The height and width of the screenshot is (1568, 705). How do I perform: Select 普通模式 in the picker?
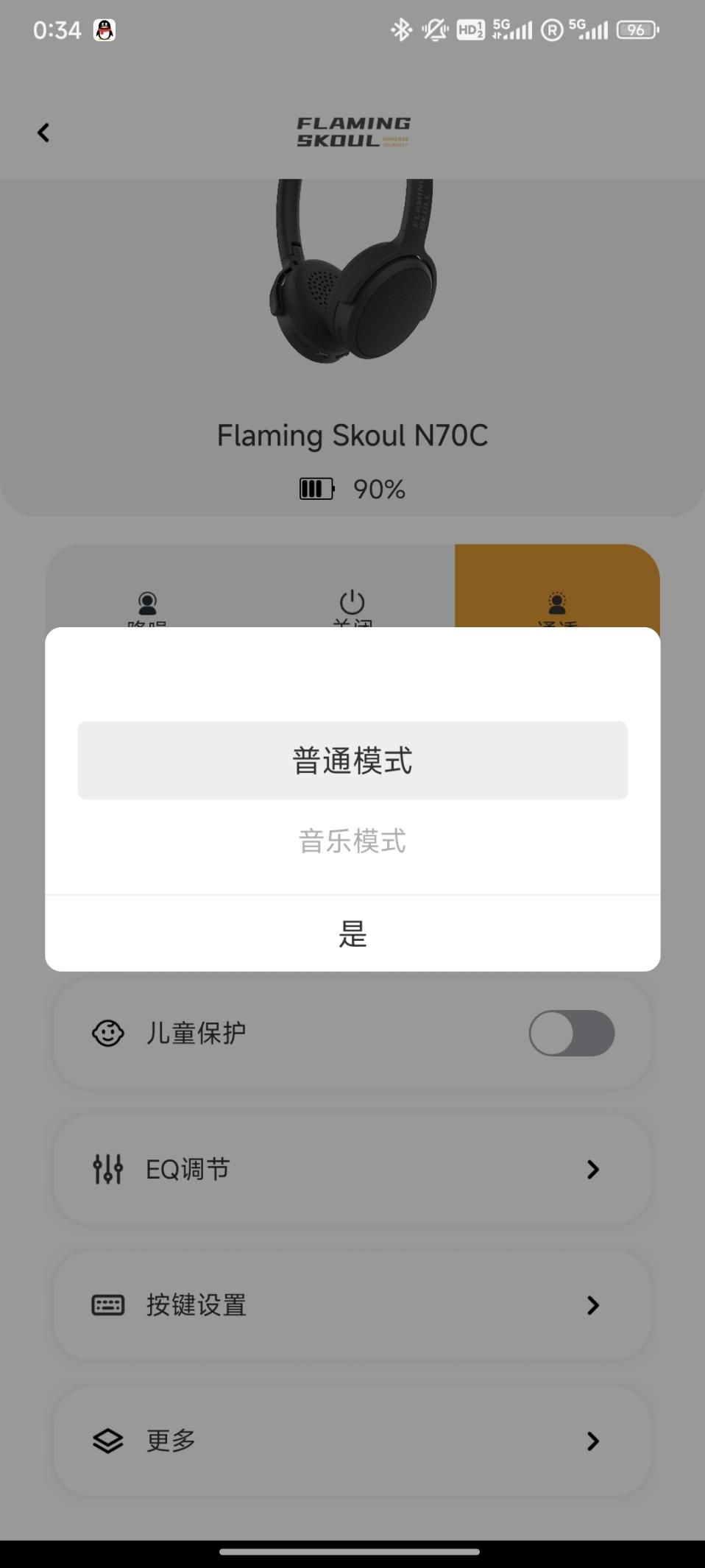click(352, 760)
